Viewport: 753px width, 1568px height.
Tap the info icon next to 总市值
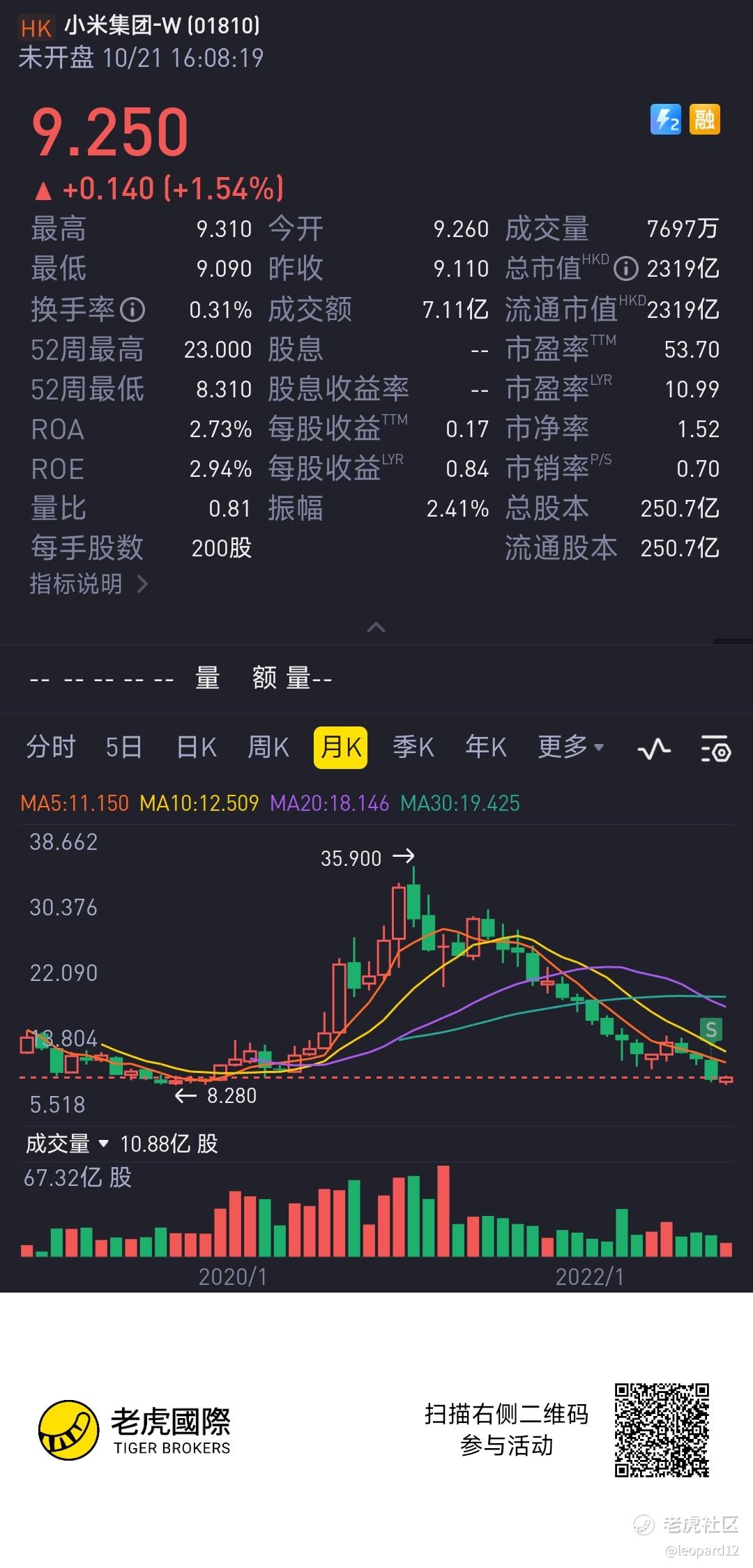[x=626, y=268]
